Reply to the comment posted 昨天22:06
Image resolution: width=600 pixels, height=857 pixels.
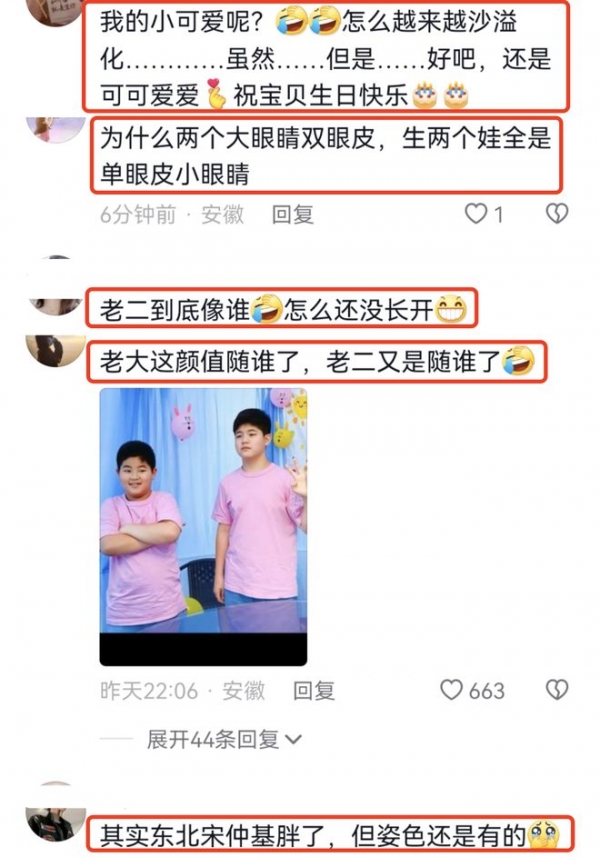[x=313, y=690]
